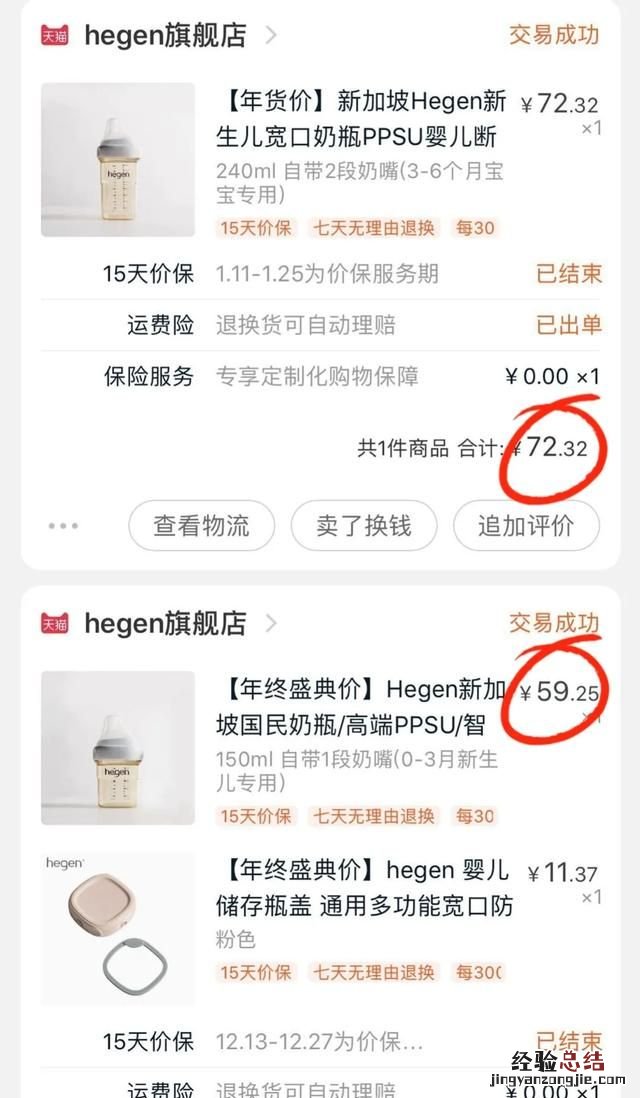Tap the 卖了换钱 resell button
Screen dimensions: 640x1098
pyautogui.click(x=364, y=526)
